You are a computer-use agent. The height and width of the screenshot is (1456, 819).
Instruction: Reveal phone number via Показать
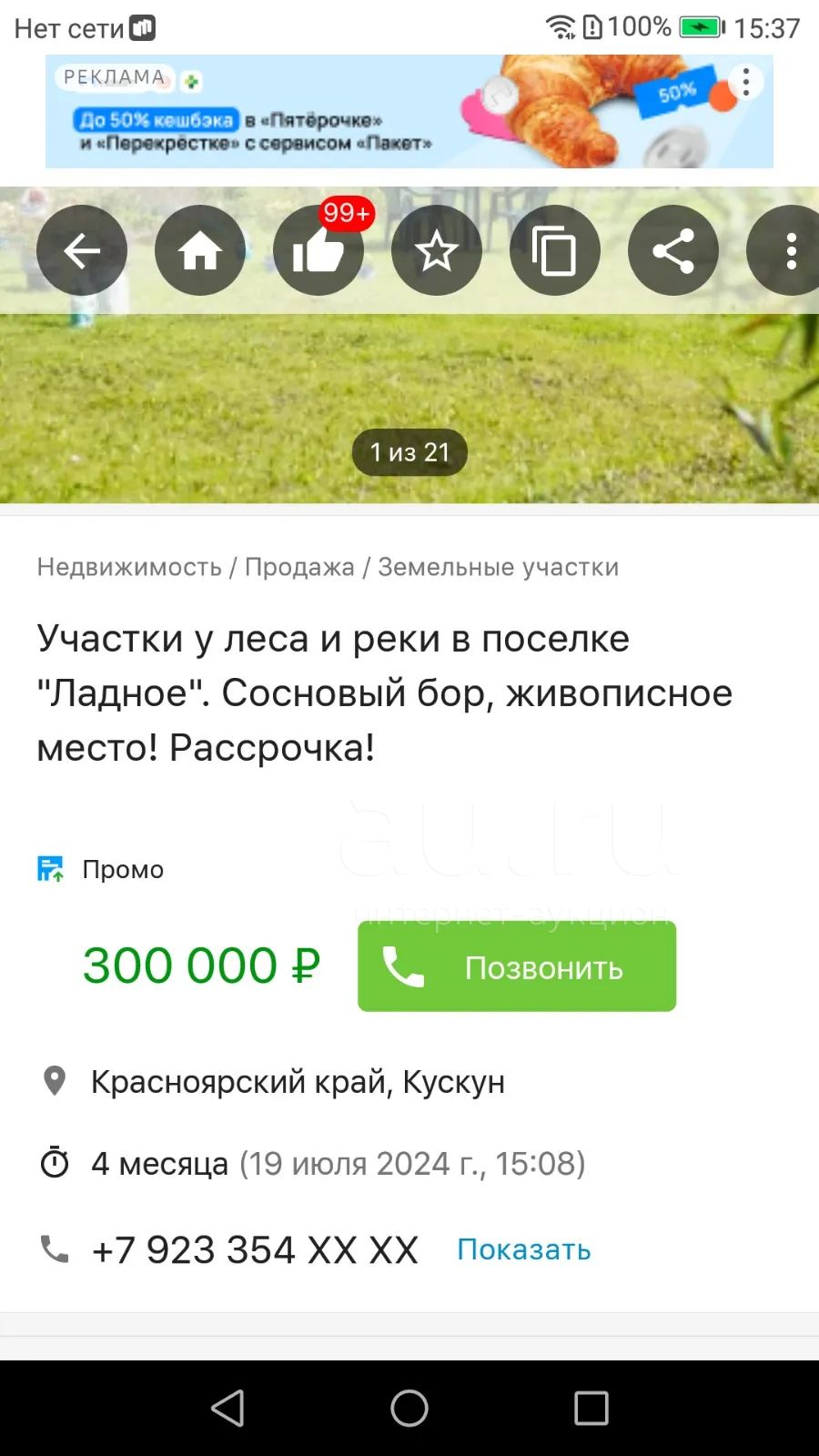click(x=524, y=1249)
